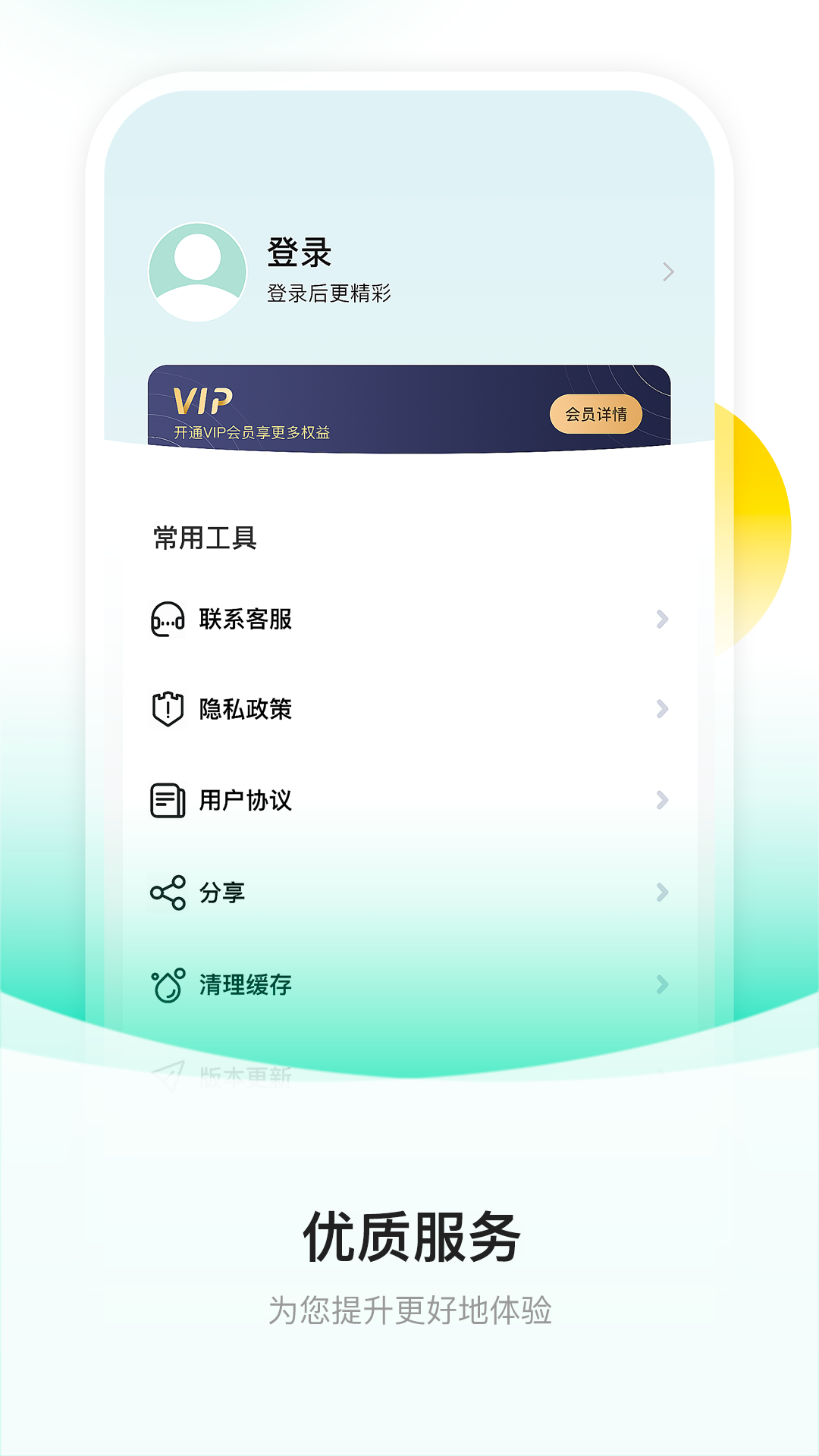Select the headset customer service icon
This screenshot has width=819, height=1456.
point(166,620)
